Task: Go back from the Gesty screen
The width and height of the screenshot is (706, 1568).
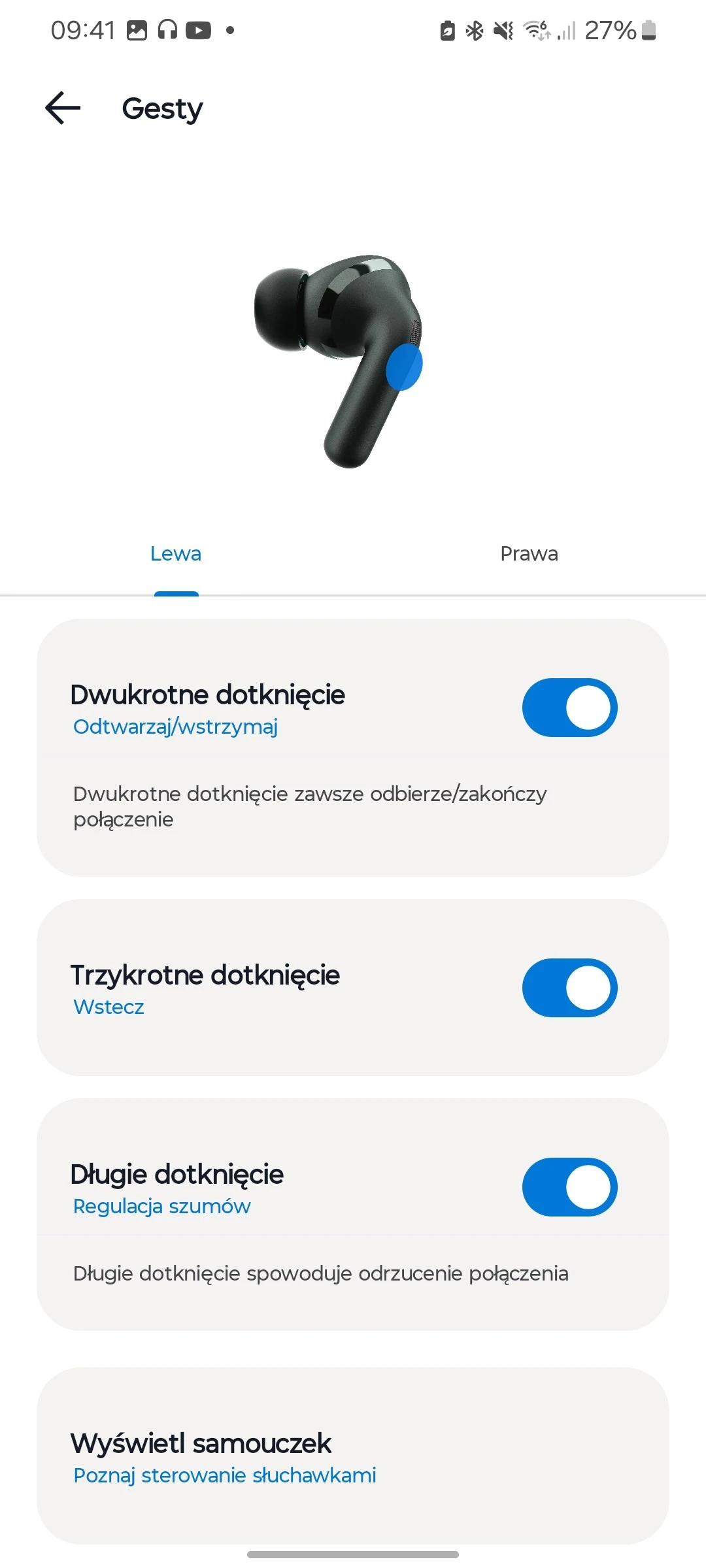Action: pos(63,108)
